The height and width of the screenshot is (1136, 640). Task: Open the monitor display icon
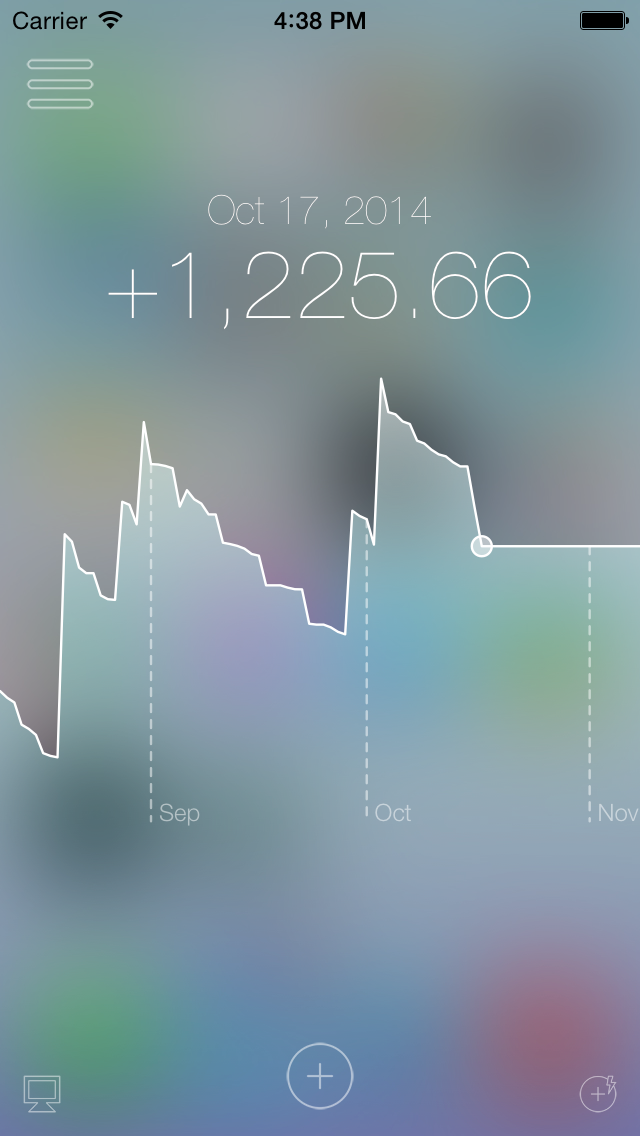click(42, 1093)
